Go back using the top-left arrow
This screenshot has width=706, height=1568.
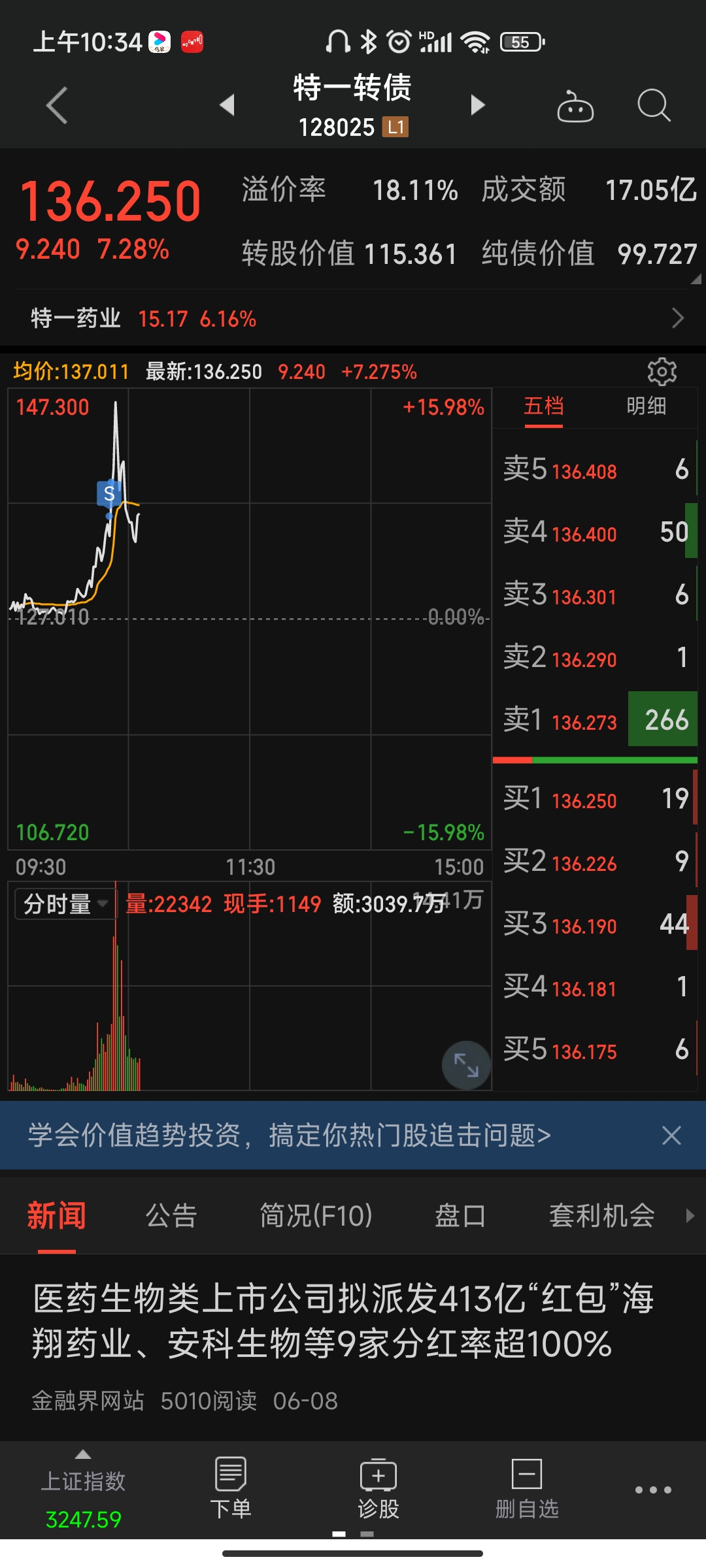point(58,105)
